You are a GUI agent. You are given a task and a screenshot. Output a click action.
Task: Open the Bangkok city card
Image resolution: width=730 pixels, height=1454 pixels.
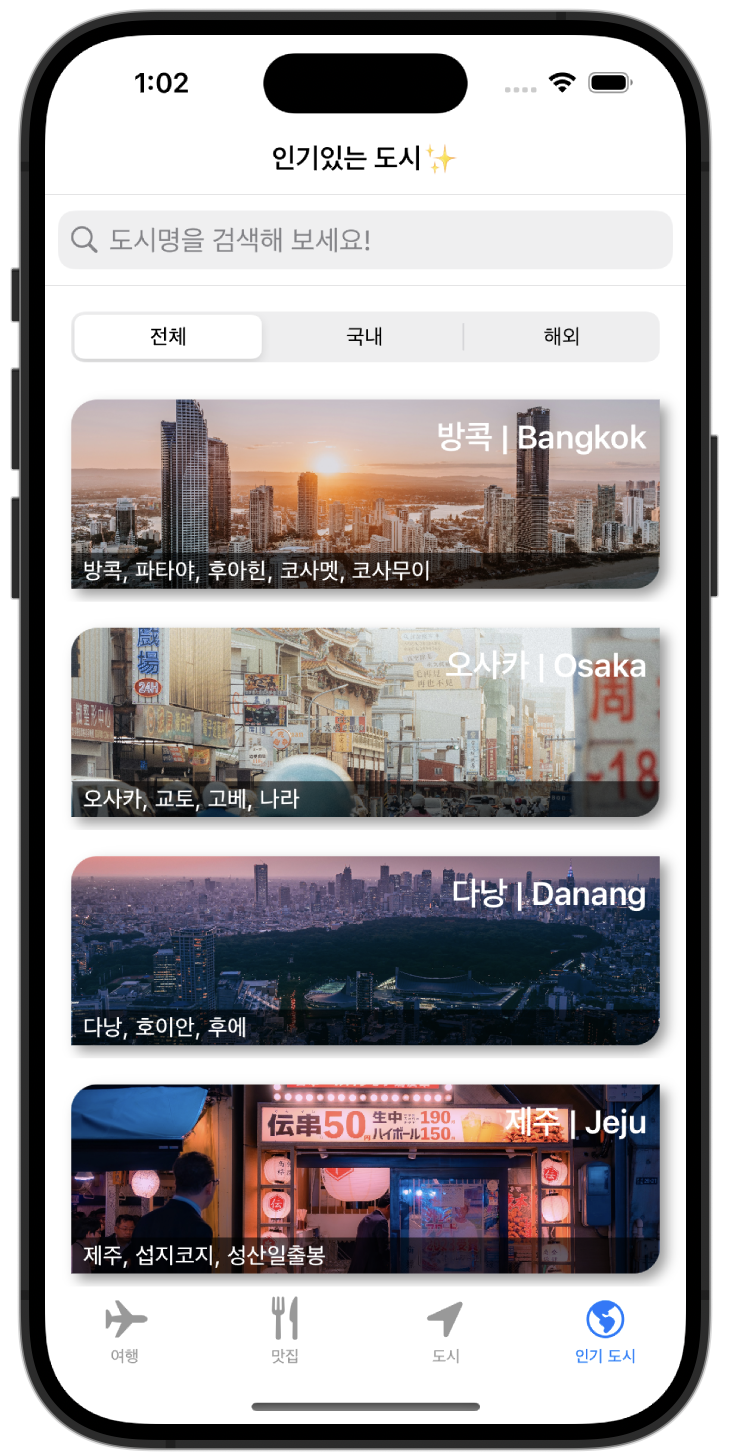[x=365, y=494]
